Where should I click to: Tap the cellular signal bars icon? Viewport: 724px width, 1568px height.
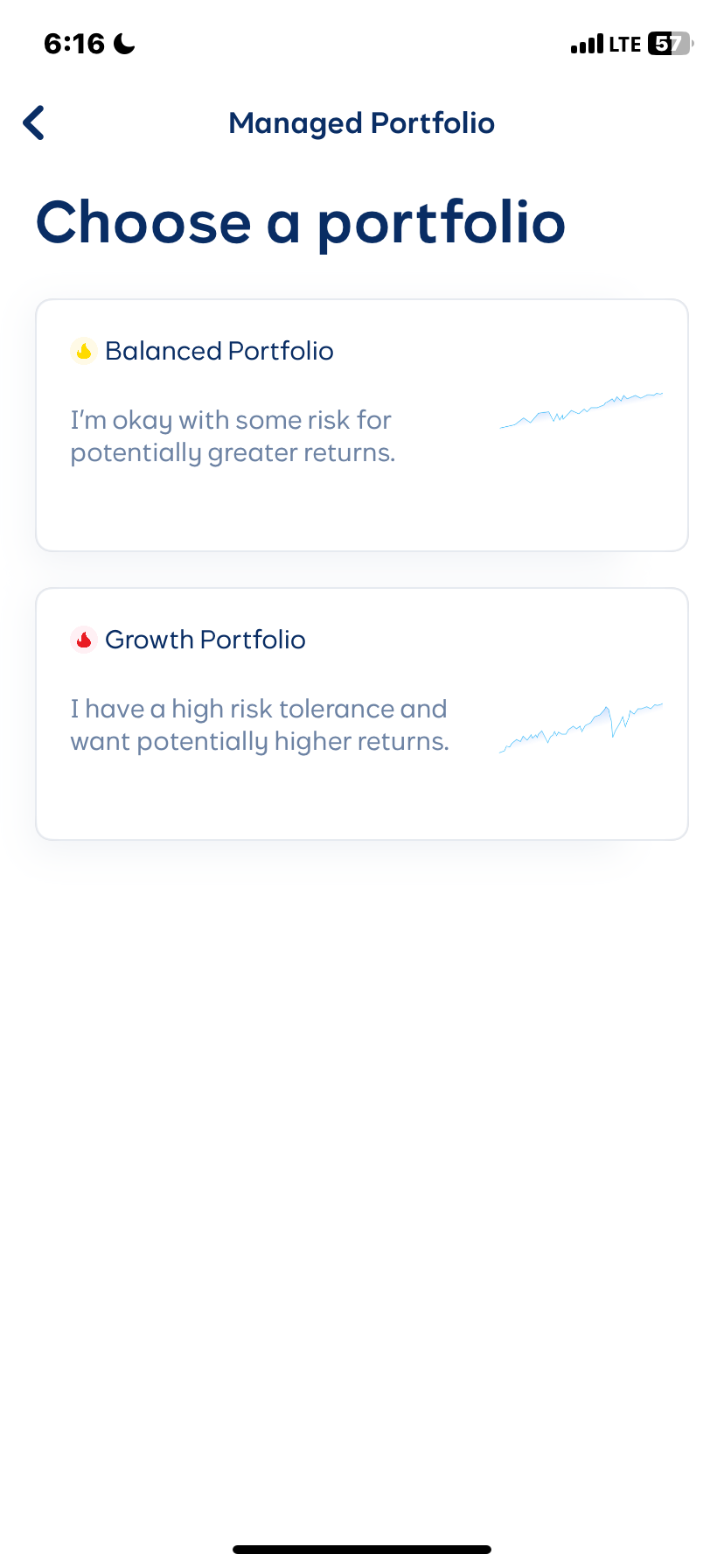(588, 43)
